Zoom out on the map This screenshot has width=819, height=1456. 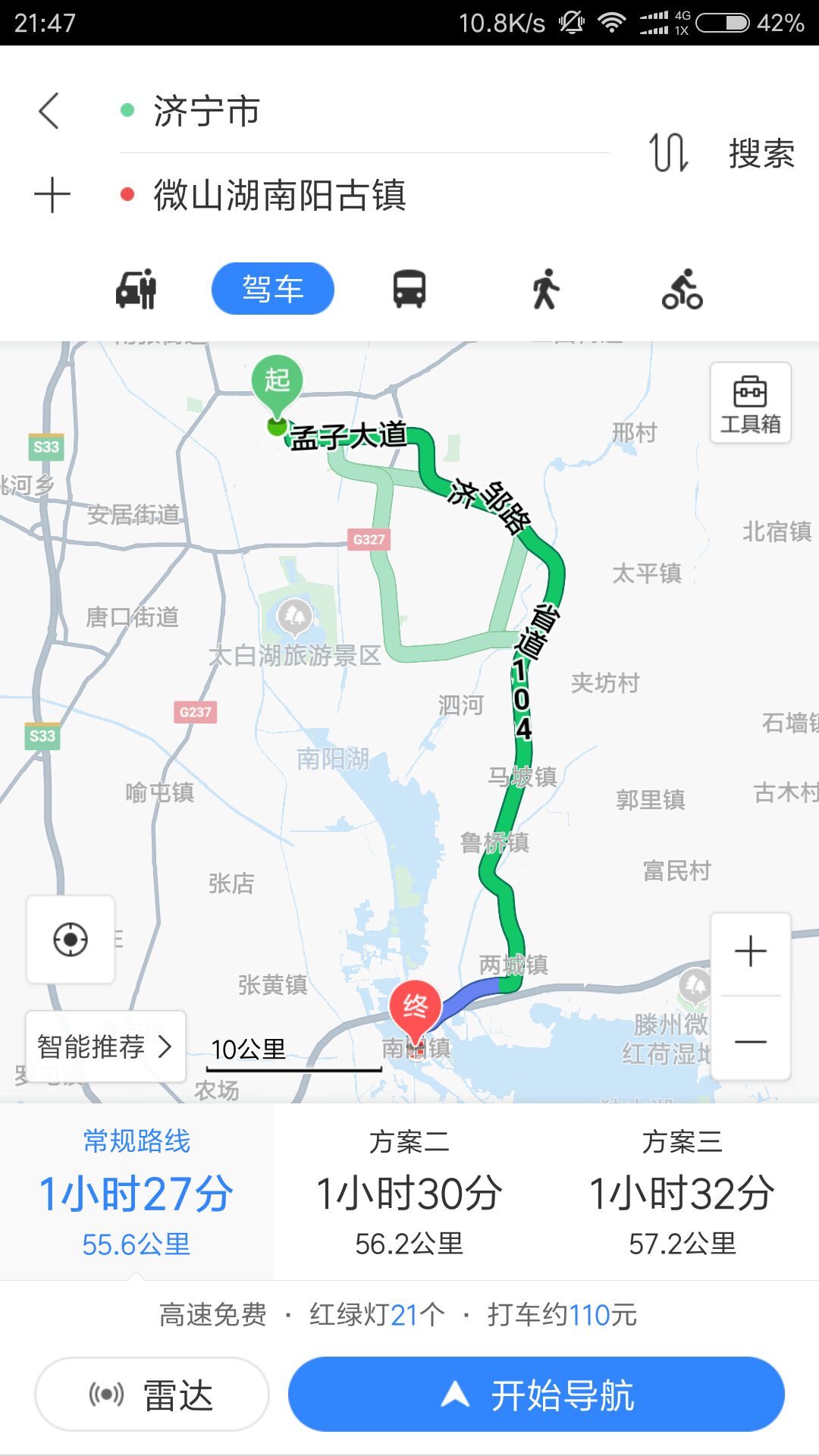(751, 1041)
